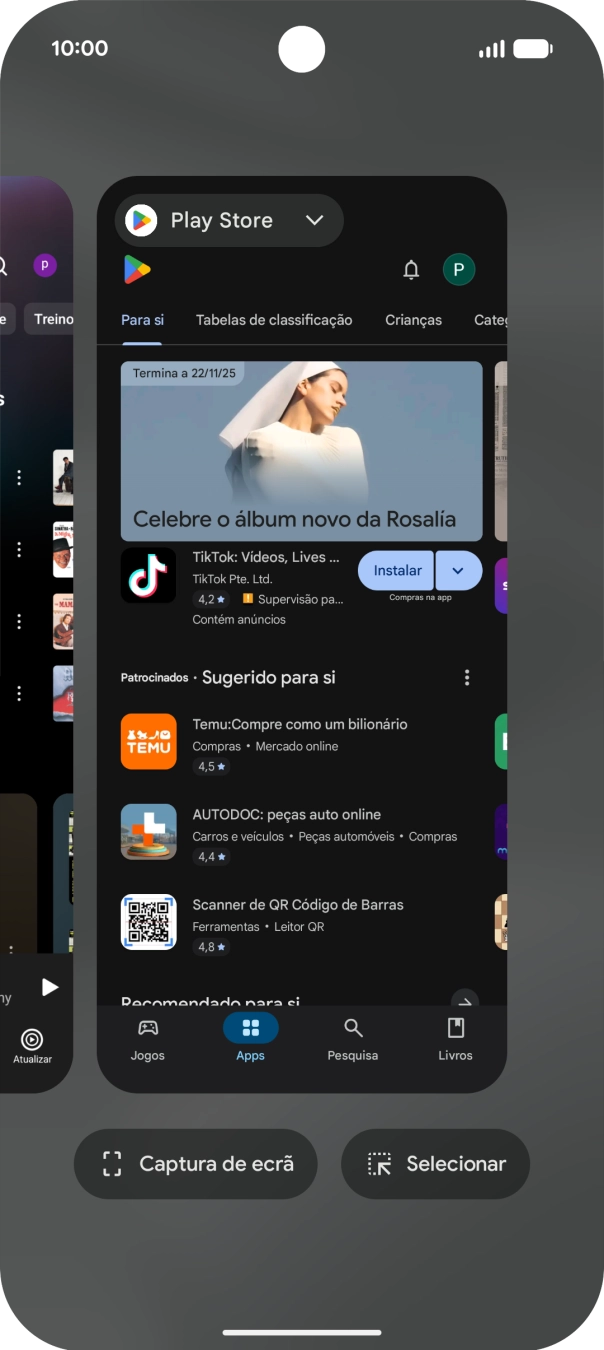Go to the Apps section
The image size is (604, 1350).
[250, 1039]
